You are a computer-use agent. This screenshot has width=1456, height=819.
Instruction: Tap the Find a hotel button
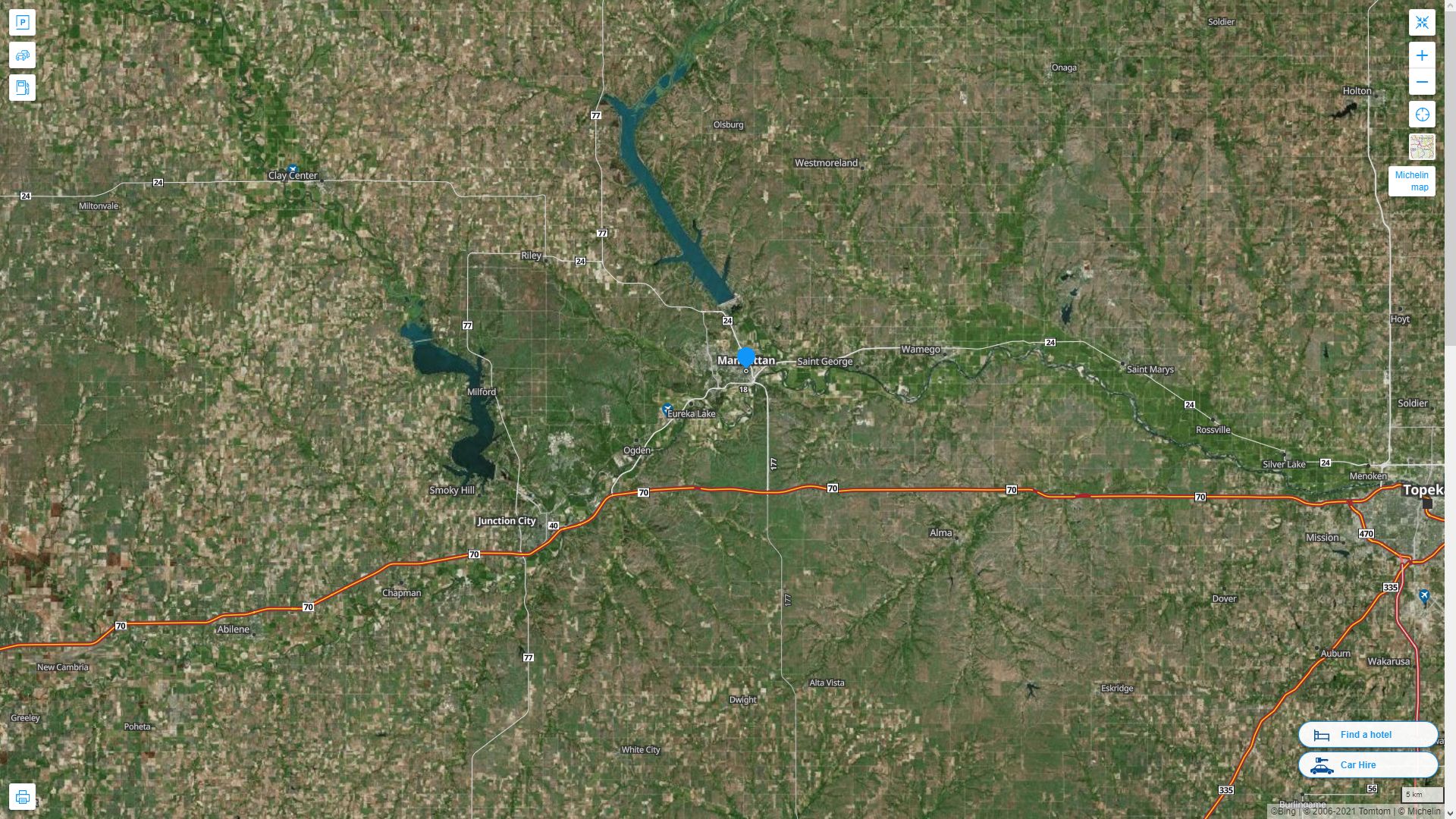pos(1367,734)
